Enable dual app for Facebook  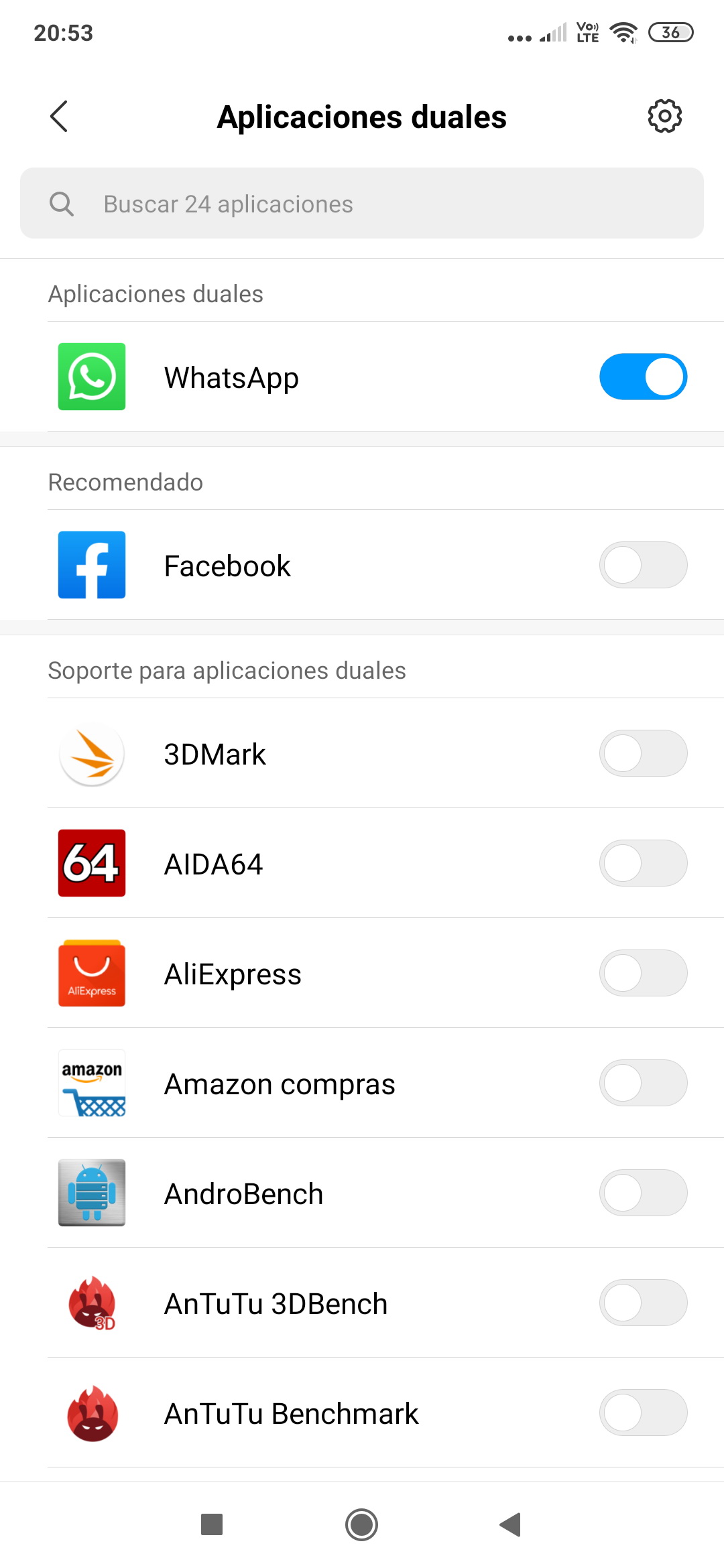[x=643, y=565]
